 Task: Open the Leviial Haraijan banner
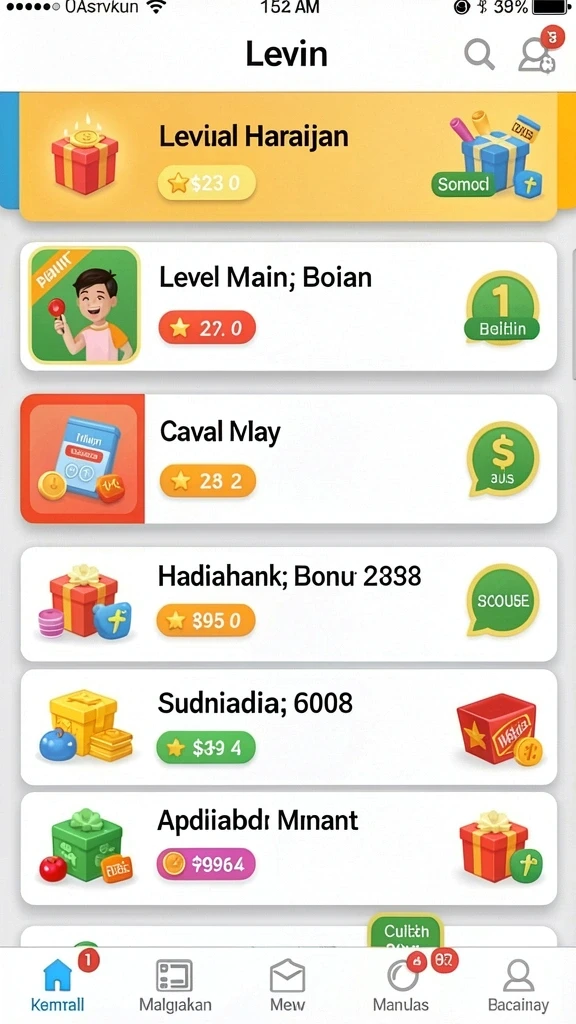pos(288,157)
